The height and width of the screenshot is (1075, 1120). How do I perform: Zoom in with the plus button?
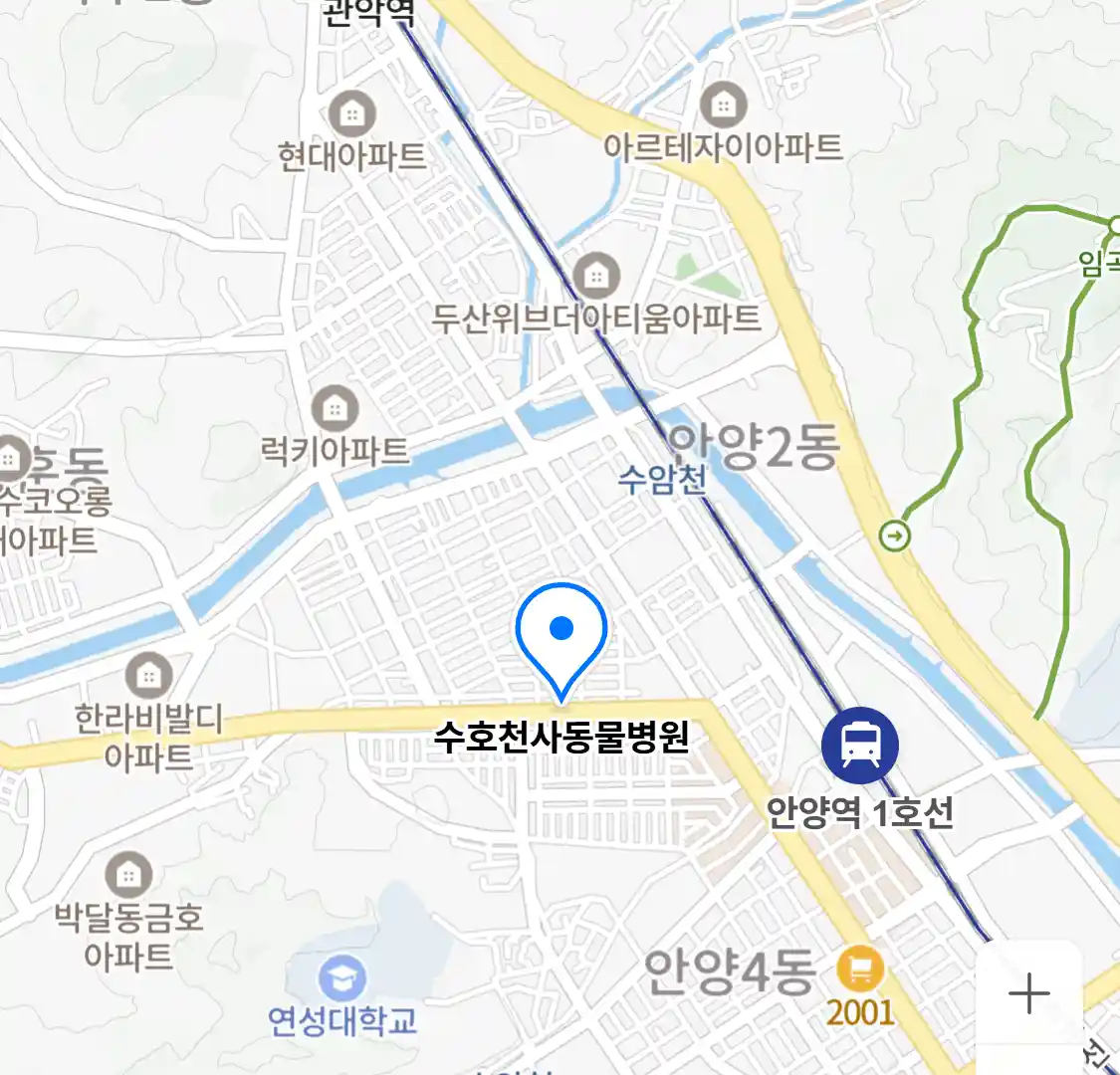(x=1028, y=994)
